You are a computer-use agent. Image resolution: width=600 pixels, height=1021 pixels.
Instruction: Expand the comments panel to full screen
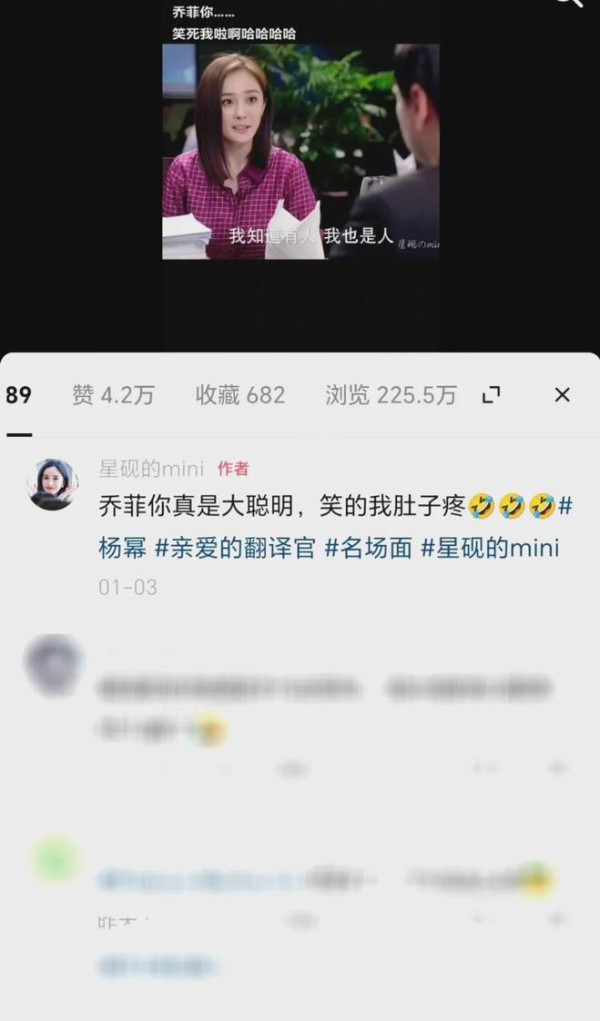[491, 395]
